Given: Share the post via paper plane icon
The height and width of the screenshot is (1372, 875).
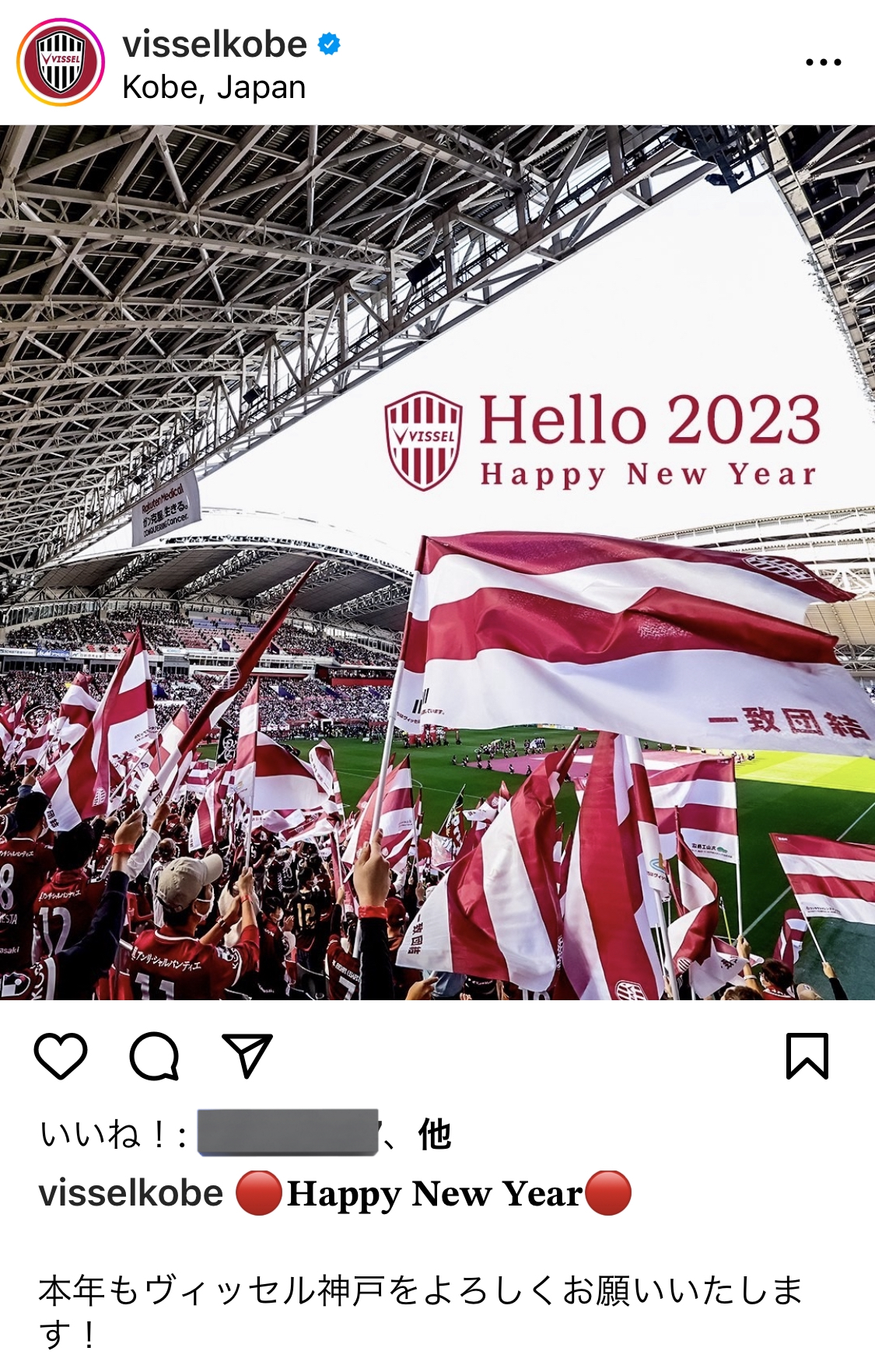Looking at the screenshot, I should click(x=247, y=1055).
